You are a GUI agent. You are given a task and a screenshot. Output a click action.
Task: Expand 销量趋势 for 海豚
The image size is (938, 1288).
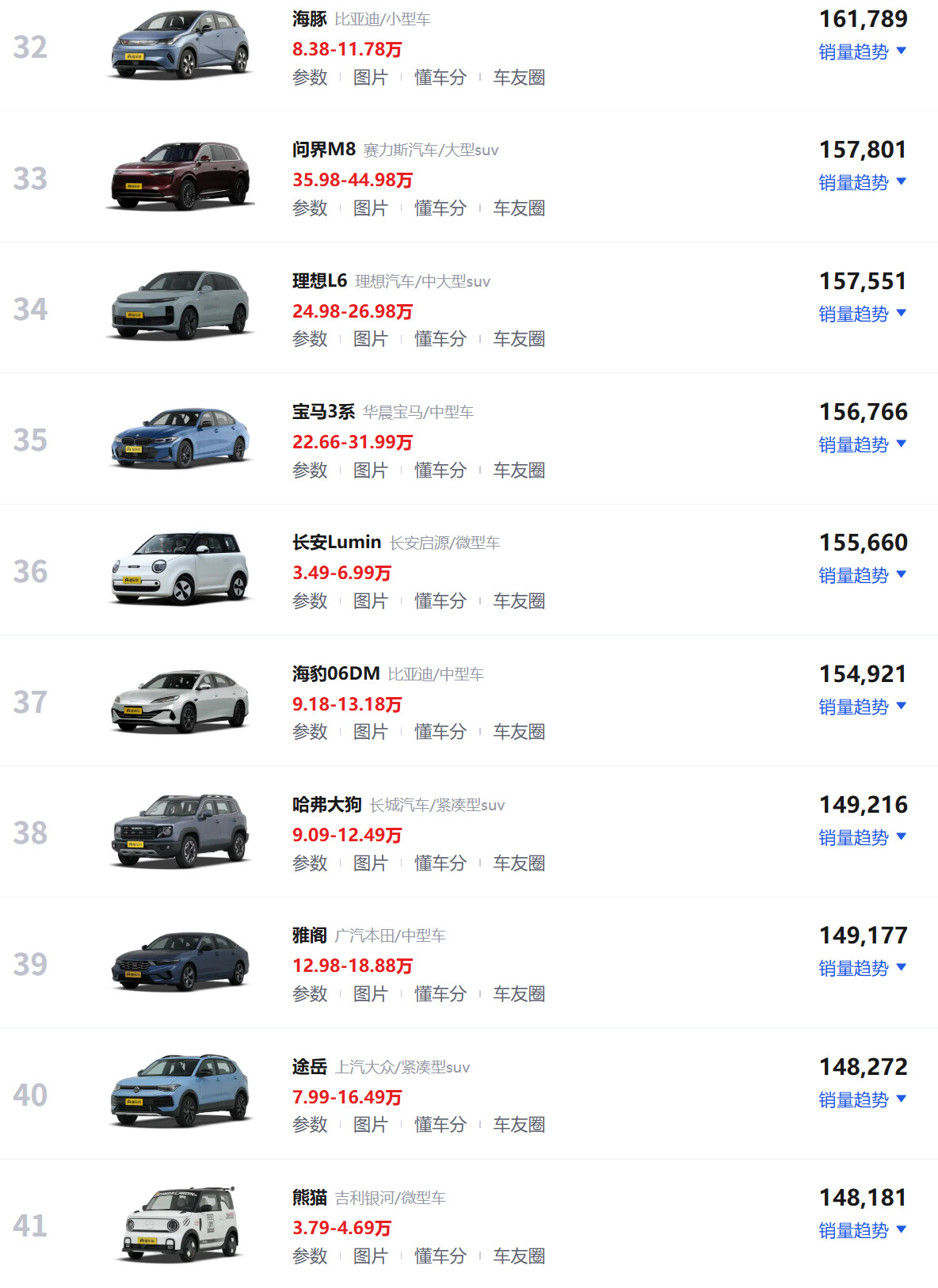coord(862,52)
